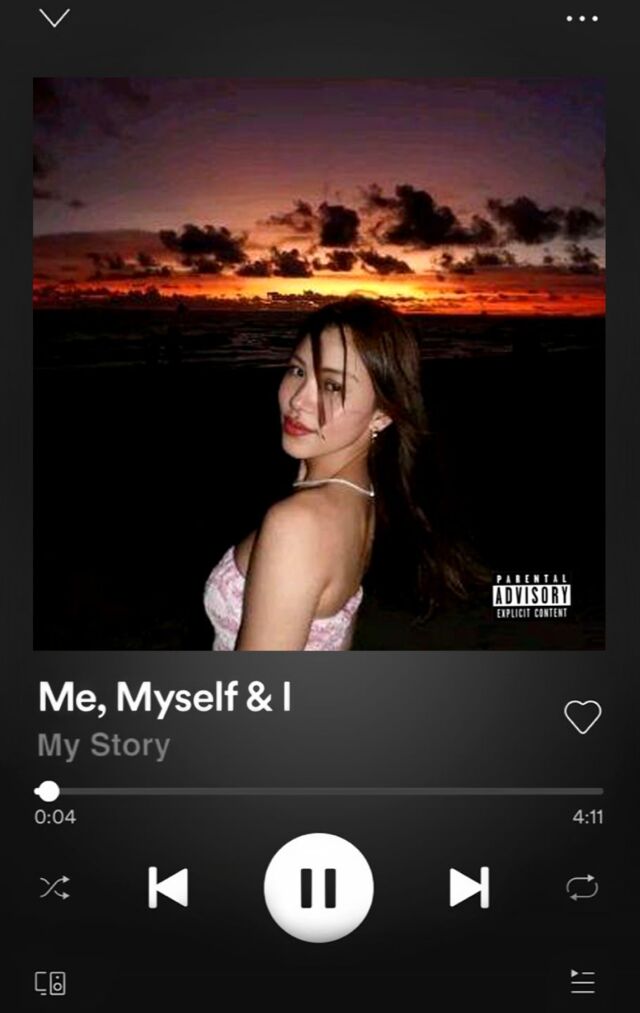This screenshot has height=1013, width=640.
Task: Skip to the next track
Action: [469, 887]
